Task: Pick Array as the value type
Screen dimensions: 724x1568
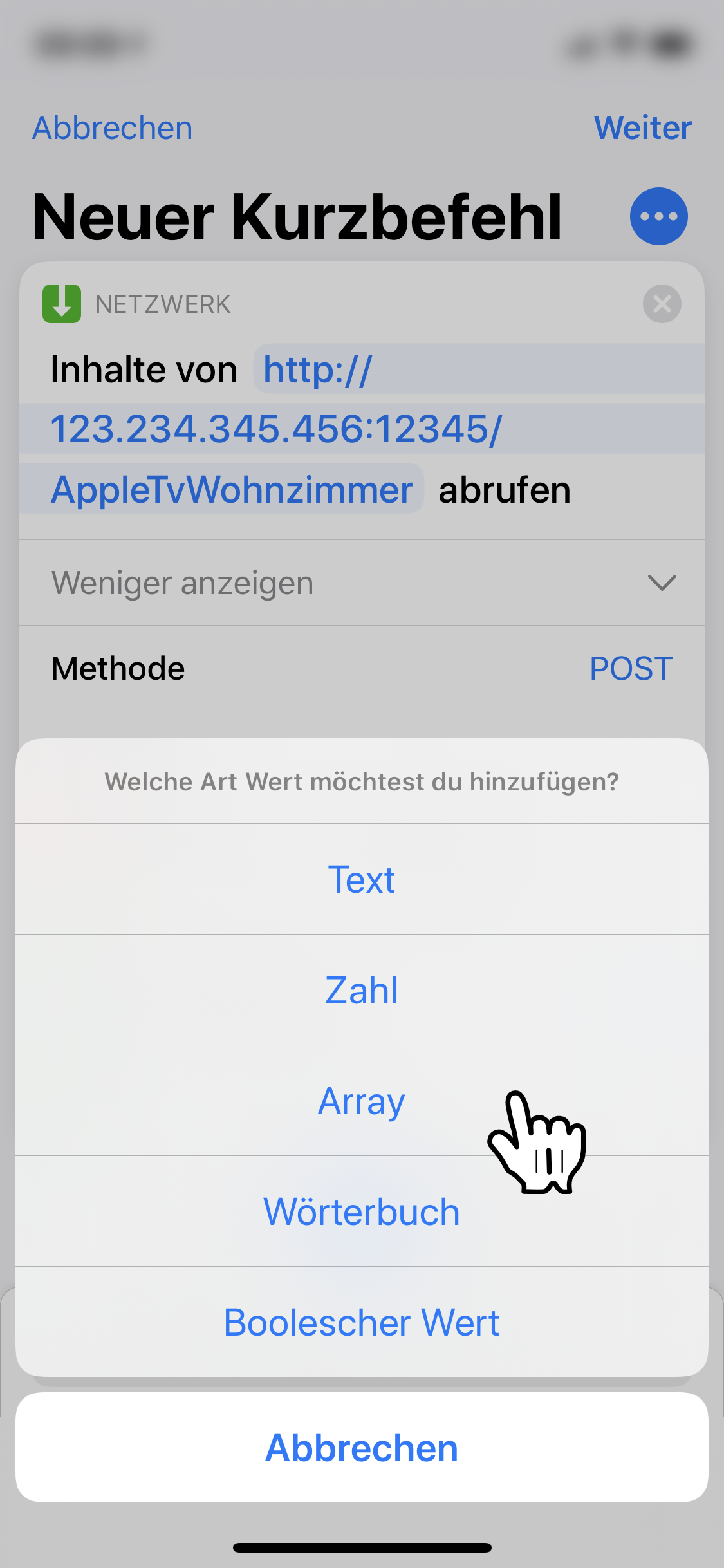Action: 362,1101
